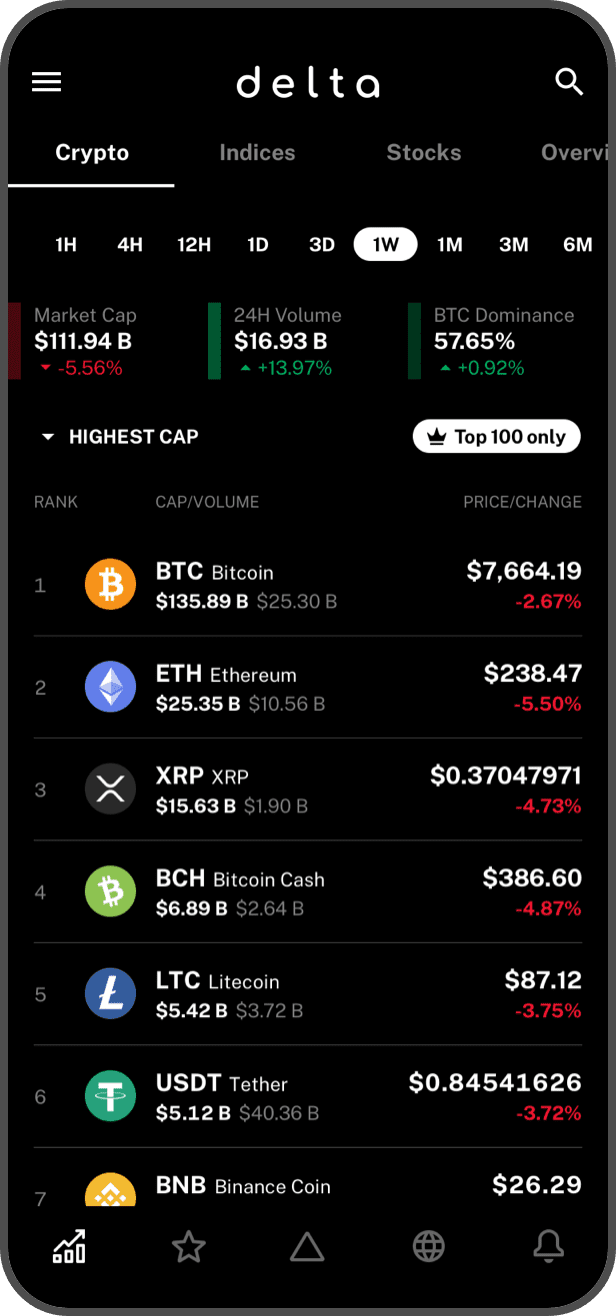Switch to the Indices tab
This screenshot has width=616, height=1316.
(x=257, y=153)
